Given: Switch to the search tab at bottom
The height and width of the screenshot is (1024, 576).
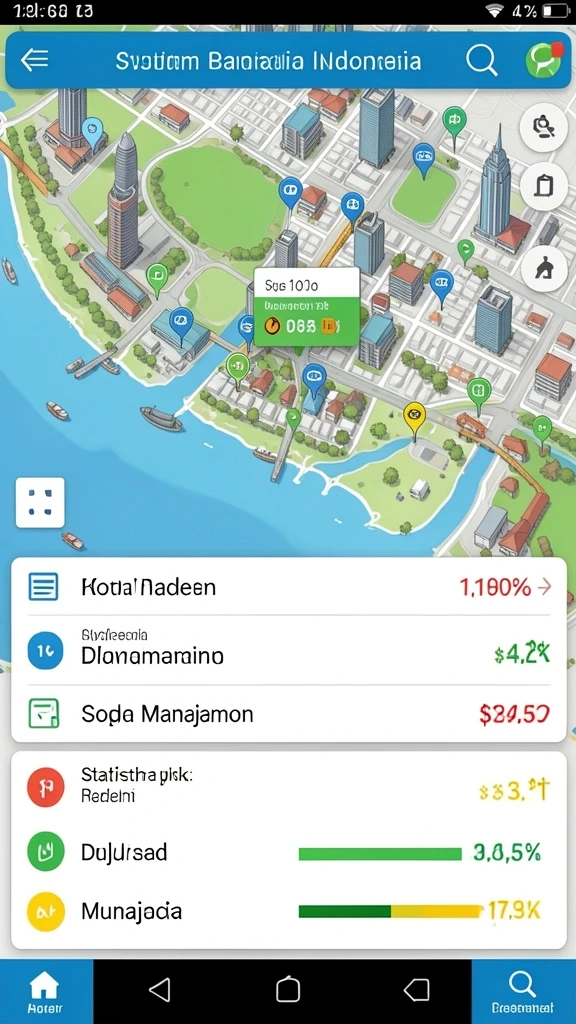Looking at the screenshot, I should 523,991.
